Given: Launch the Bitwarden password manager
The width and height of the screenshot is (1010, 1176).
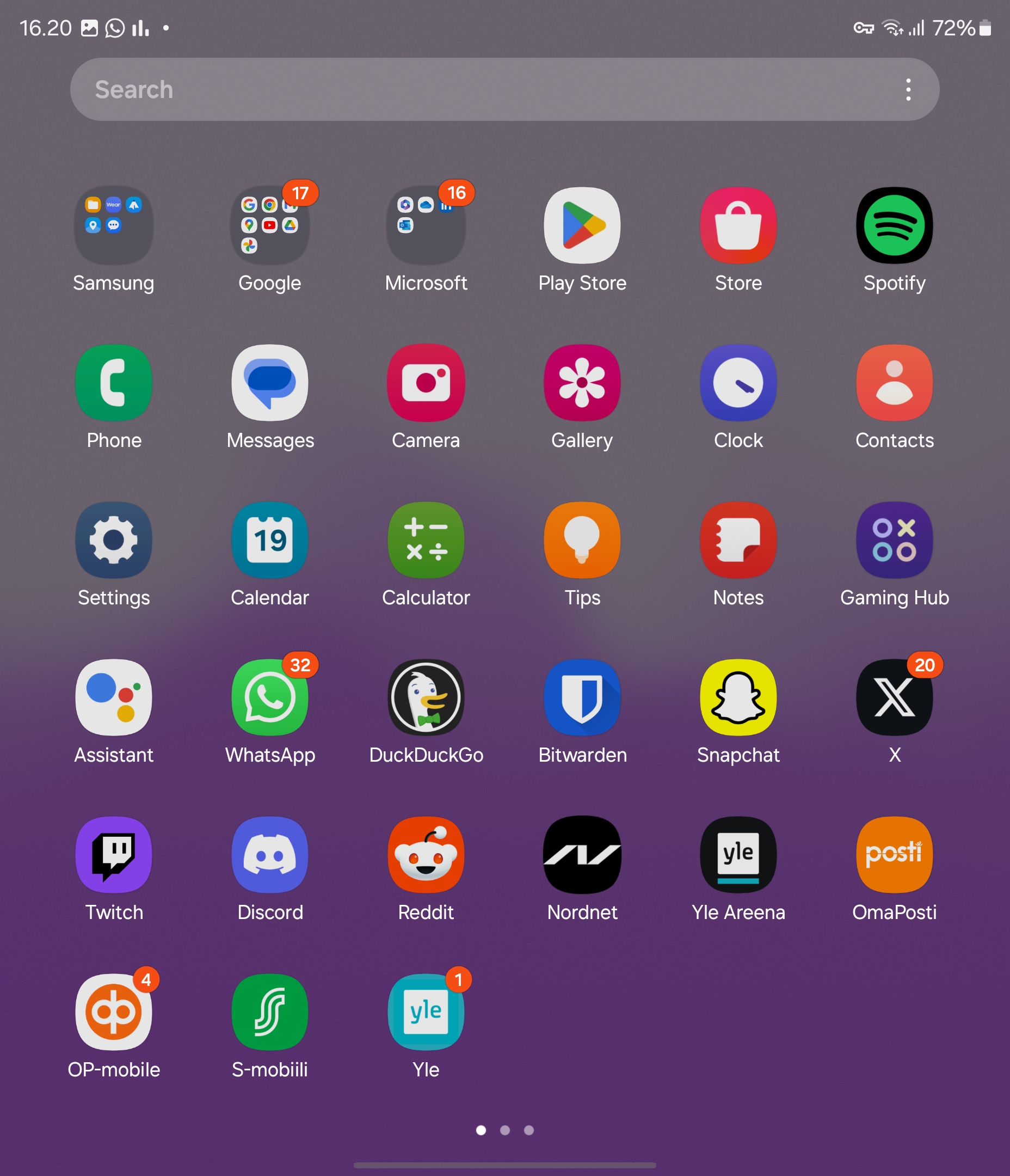Looking at the screenshot, I should click(582, 697).
